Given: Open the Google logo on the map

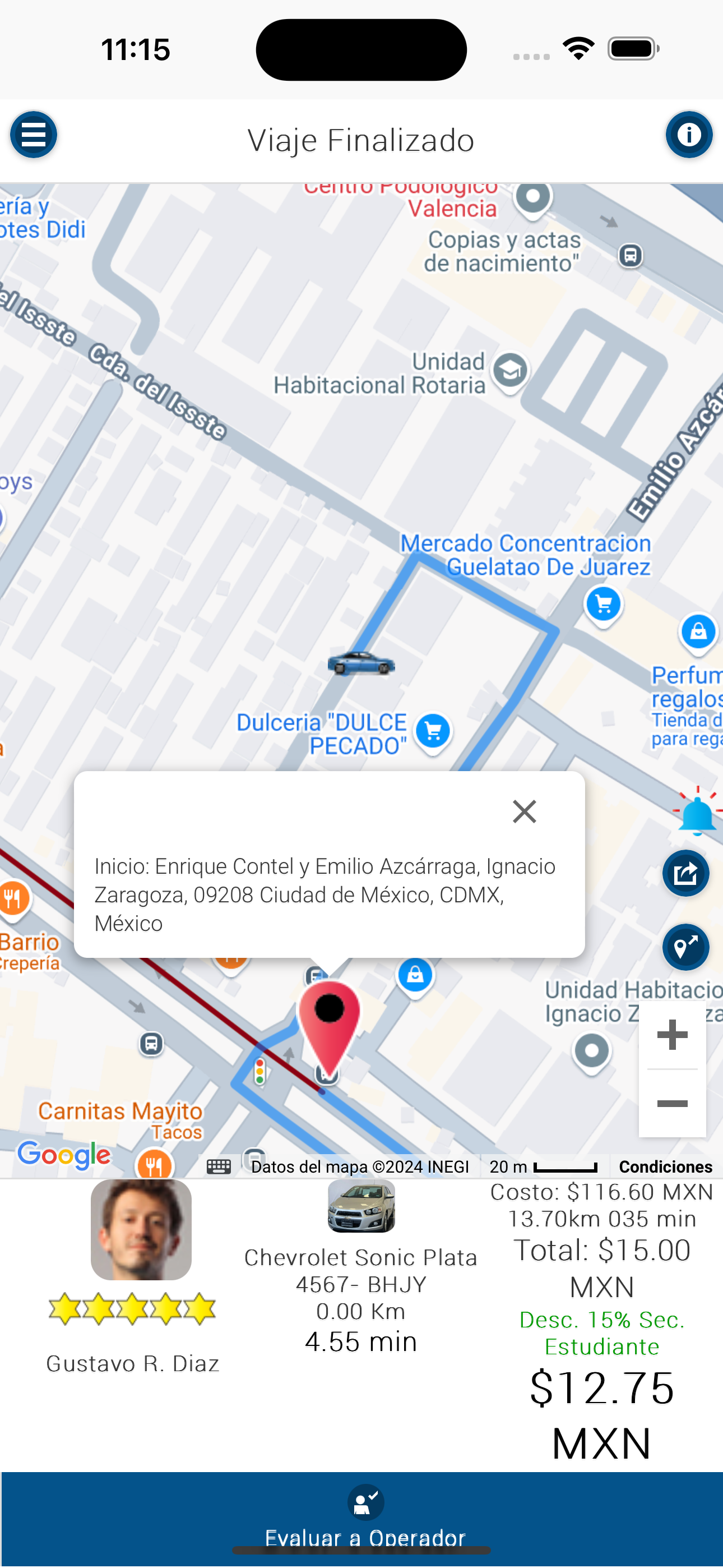Looking at the screenshot, I should [64, 1155].
